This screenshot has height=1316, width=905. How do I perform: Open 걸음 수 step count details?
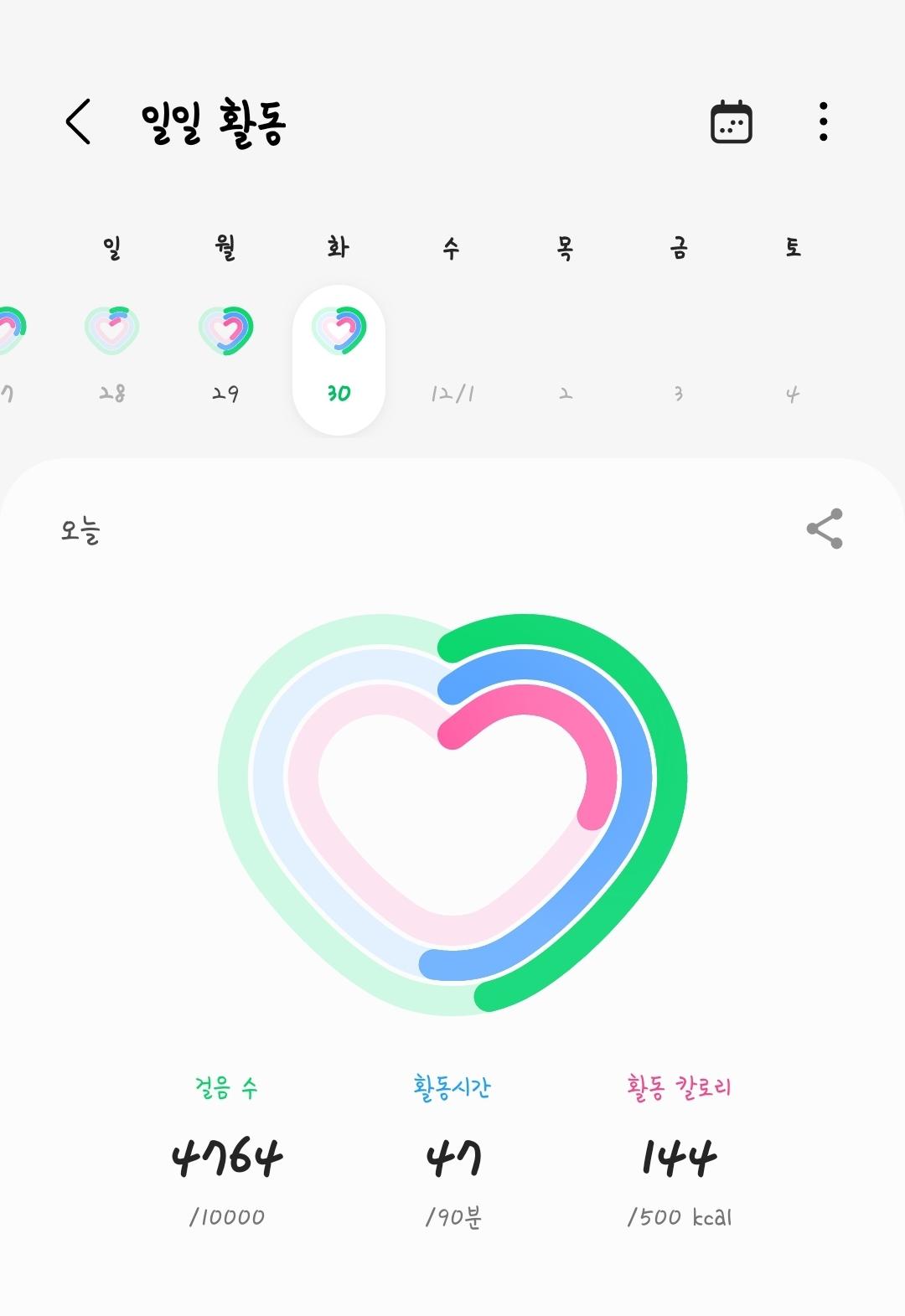tap(227, 1156)
